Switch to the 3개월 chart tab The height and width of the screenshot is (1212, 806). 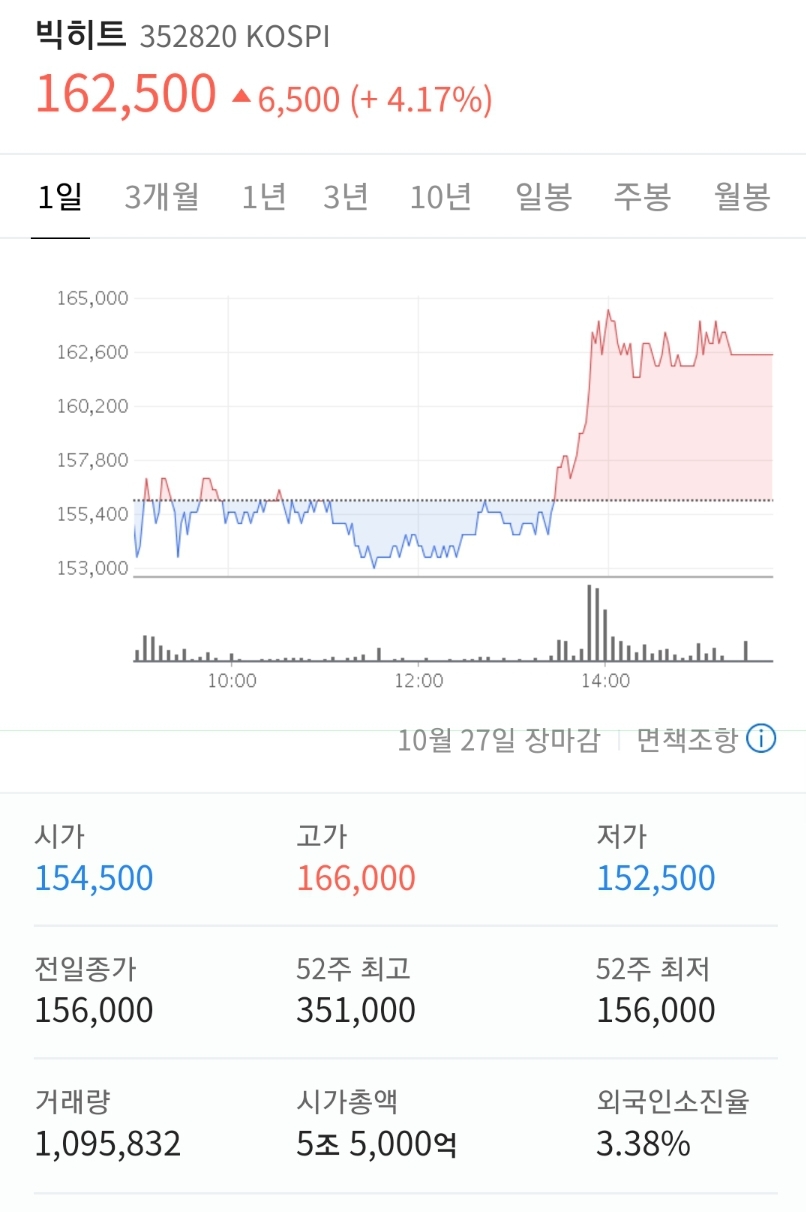tap(162, 197)
